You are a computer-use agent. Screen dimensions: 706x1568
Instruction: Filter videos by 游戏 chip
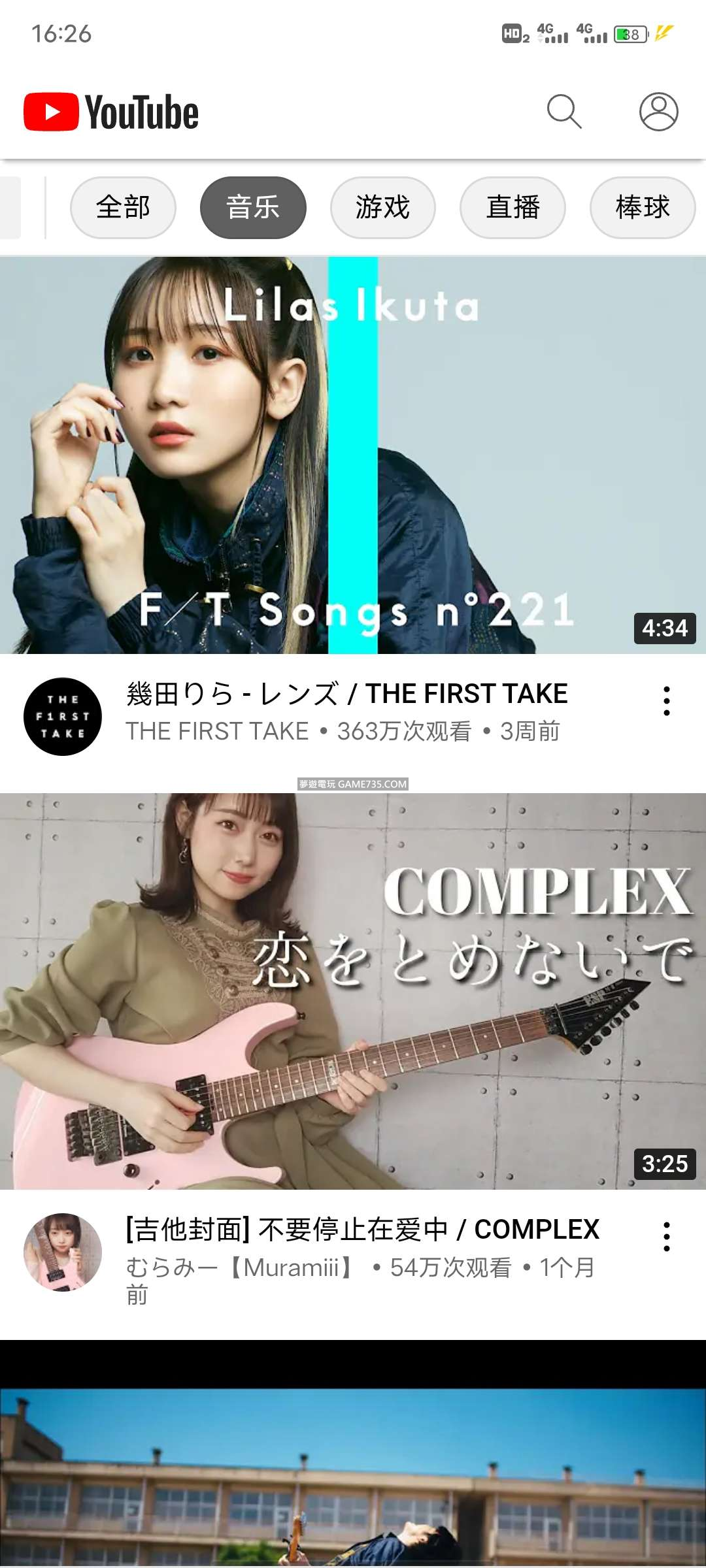coord(382,208)
